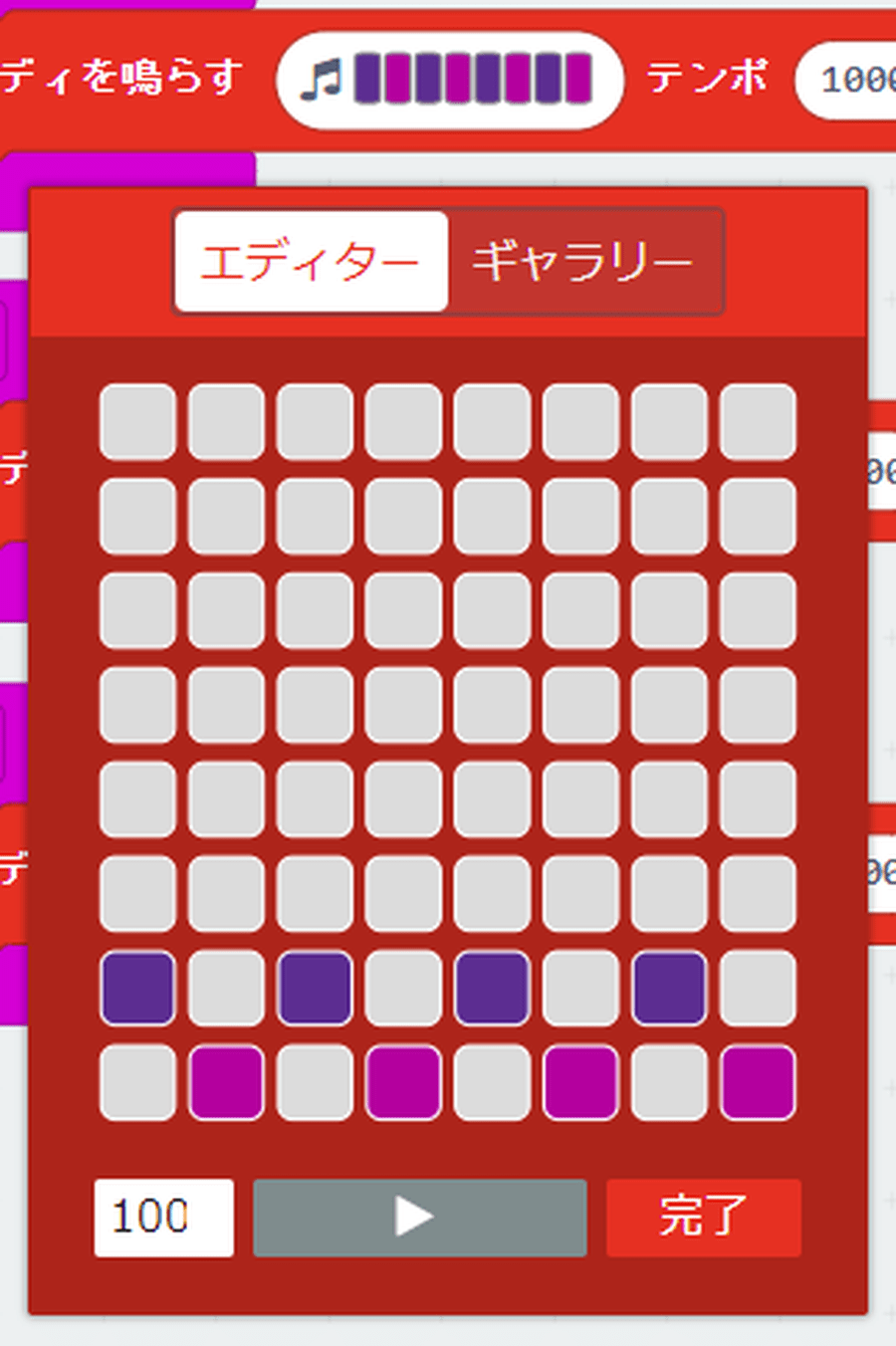The height and width of the screenshot is (1346, 896).
Task: Turn off the purple note in the seventh column
Action: [x=669, y=988]
